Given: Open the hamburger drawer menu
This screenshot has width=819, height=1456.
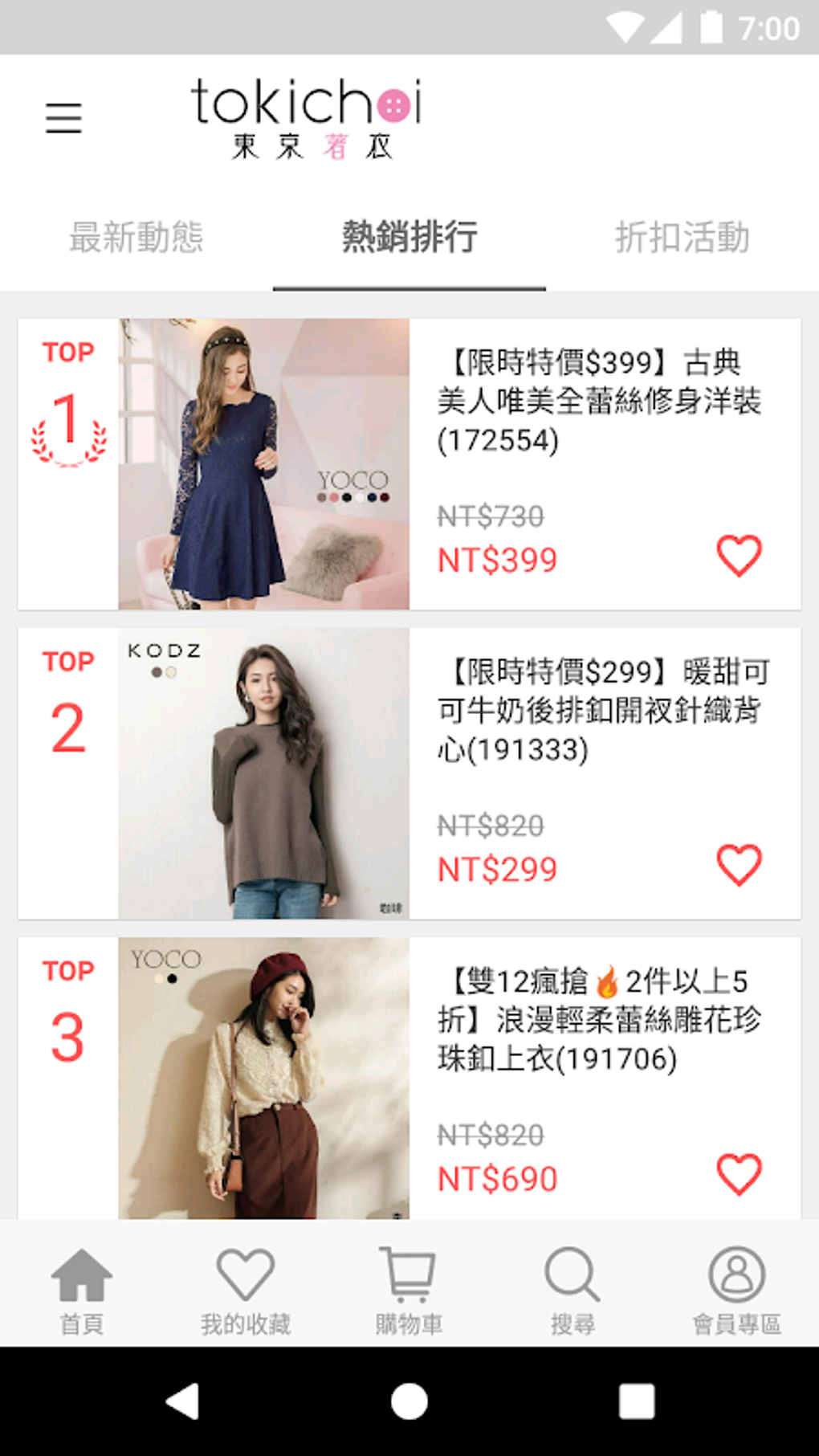Looking at the screenshot, I should tap(63, 117).
